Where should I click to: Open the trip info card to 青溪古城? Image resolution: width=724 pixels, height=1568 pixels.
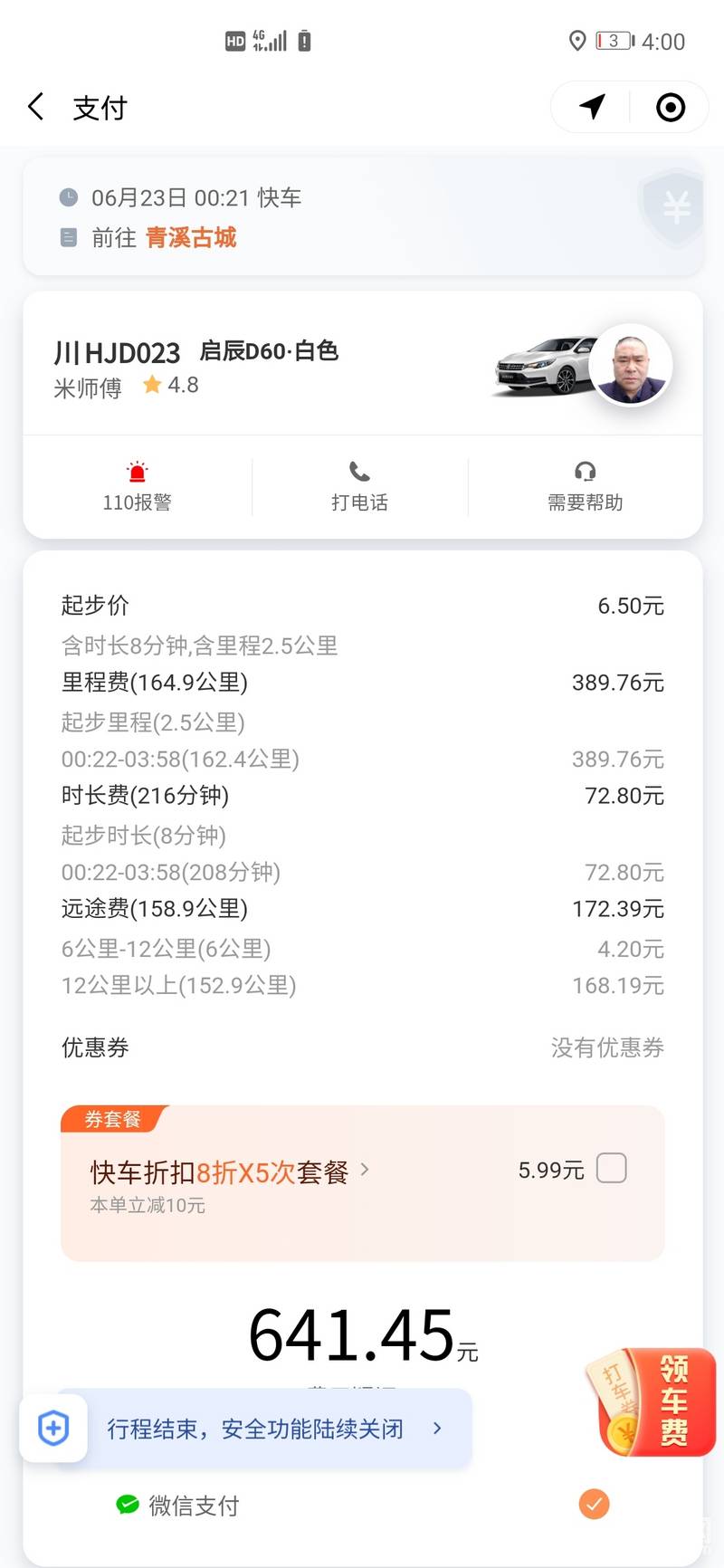tap(362, 217)
